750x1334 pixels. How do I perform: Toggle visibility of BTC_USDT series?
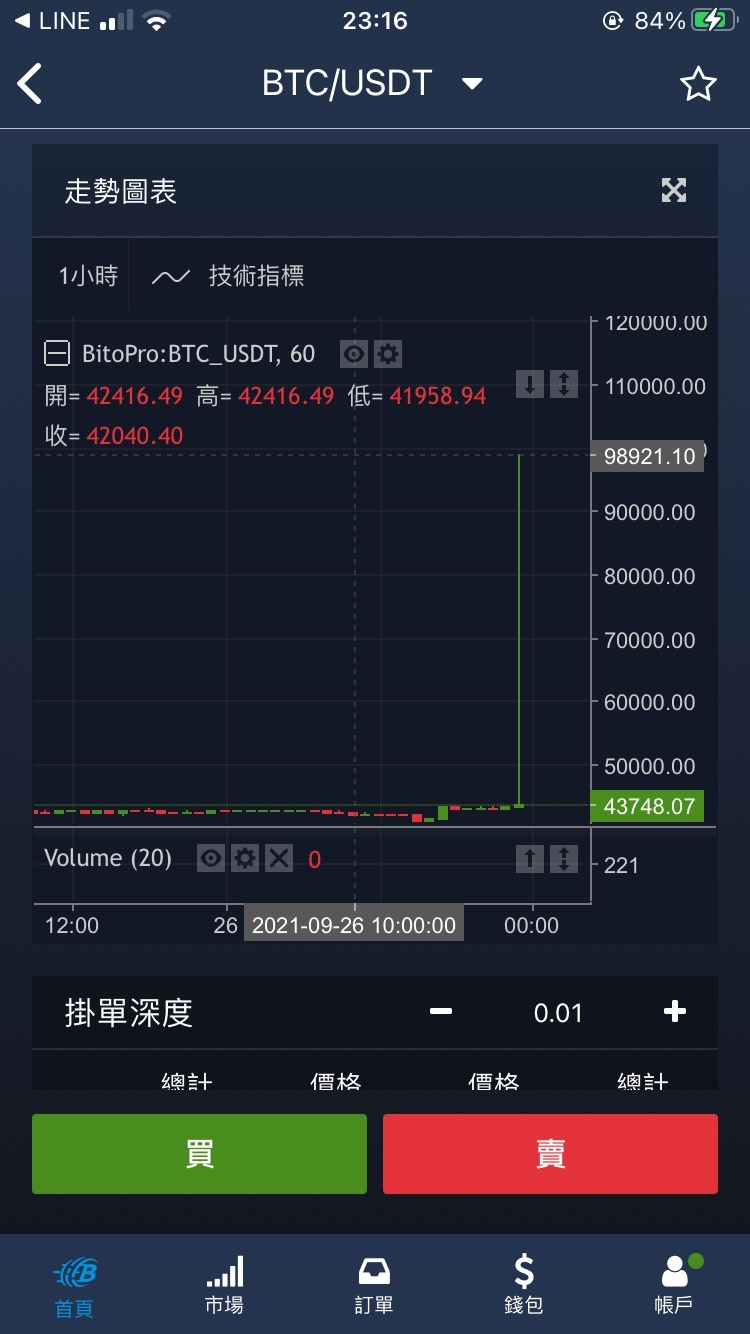[x=353, y=353]
